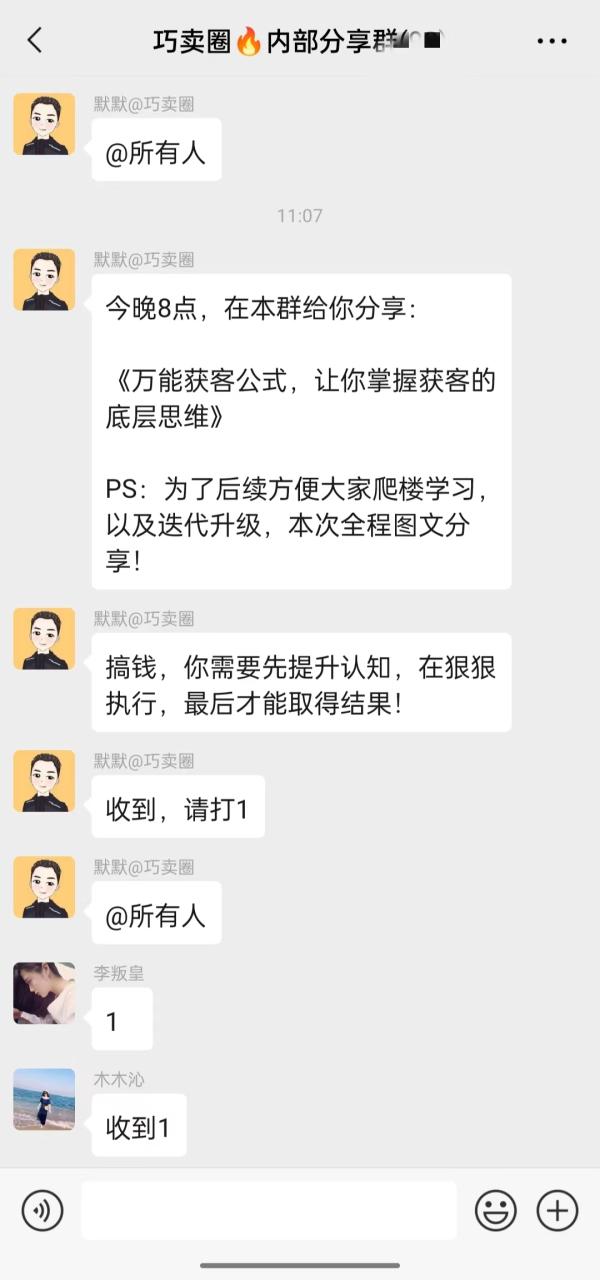
Task: Open 李叛皇's profile avatar
Action: [44, 993]
